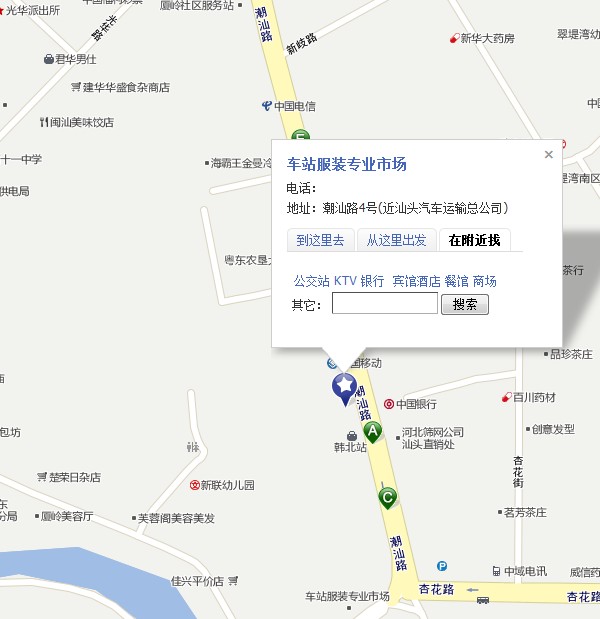This screenshot has width=600, height=619.
Task: Tap the 搜索 button
Action: click(465, 305)
